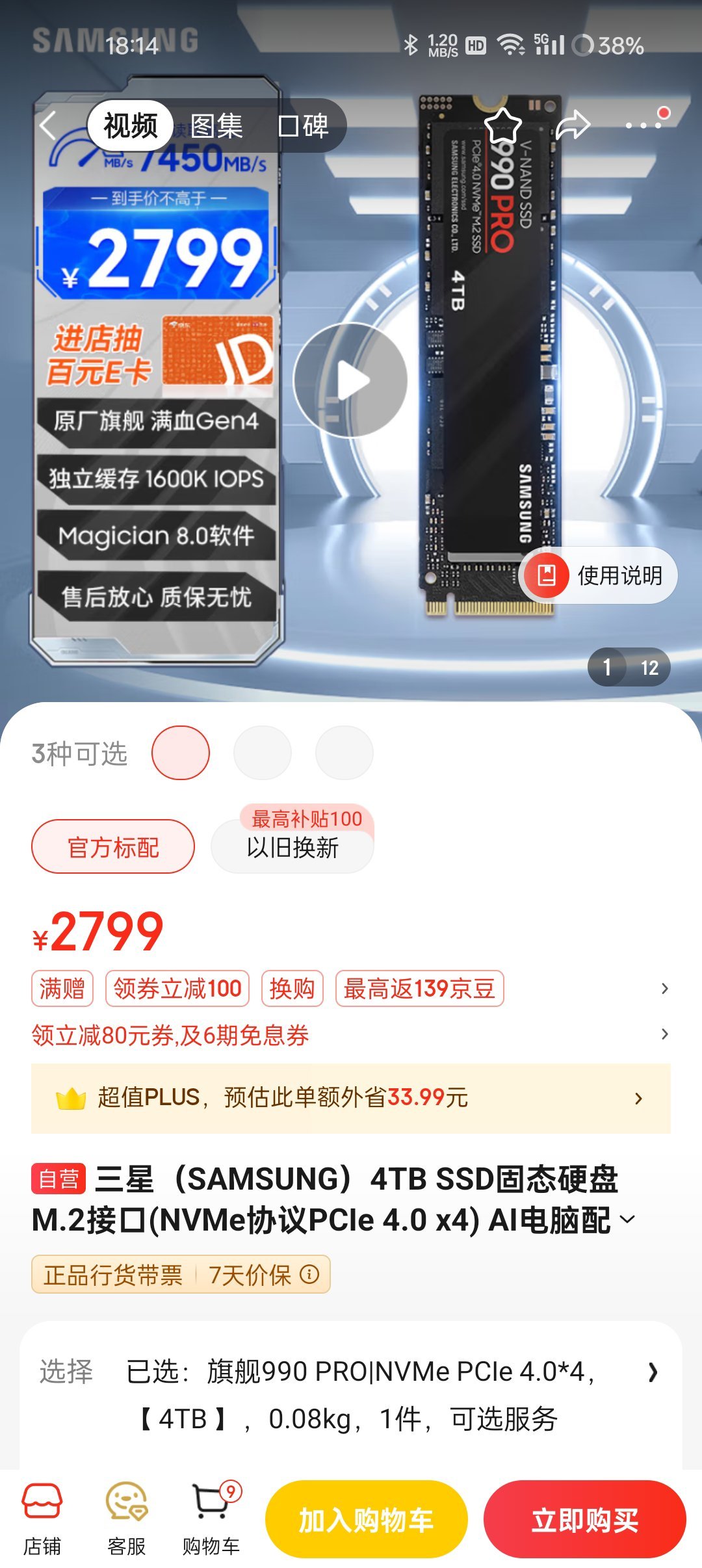Screen dimensions: 702x1568
Task: Play the product video
Action: click(x=350, y=380)
